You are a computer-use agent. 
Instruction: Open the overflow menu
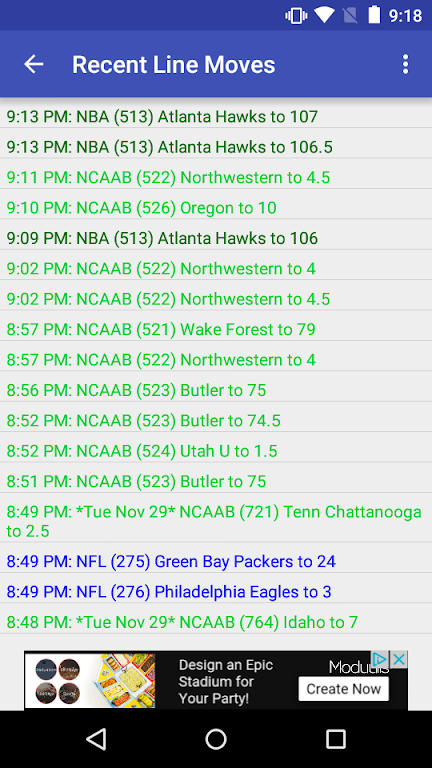(x=405, y=64)
